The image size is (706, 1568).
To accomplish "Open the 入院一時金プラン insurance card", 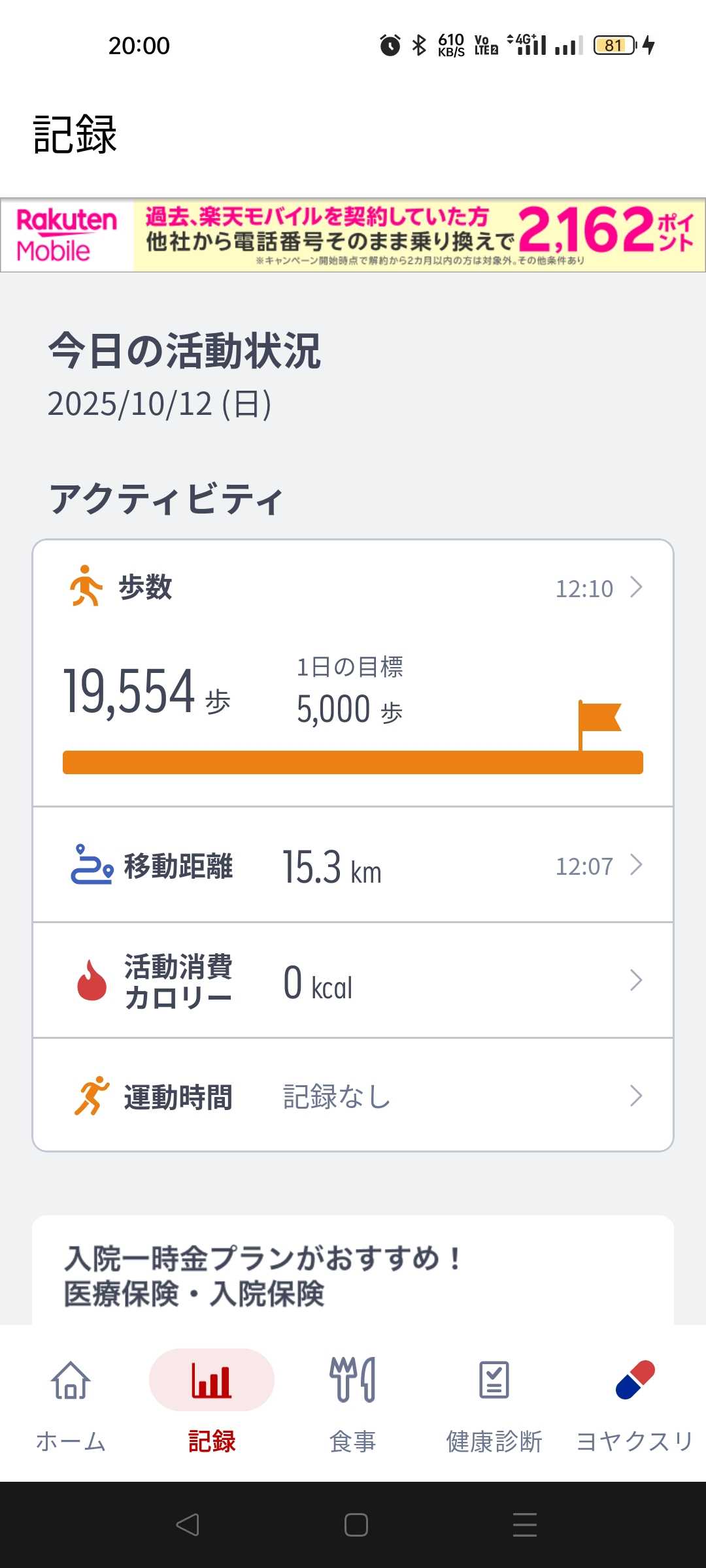I will [x=353, y=1274].
